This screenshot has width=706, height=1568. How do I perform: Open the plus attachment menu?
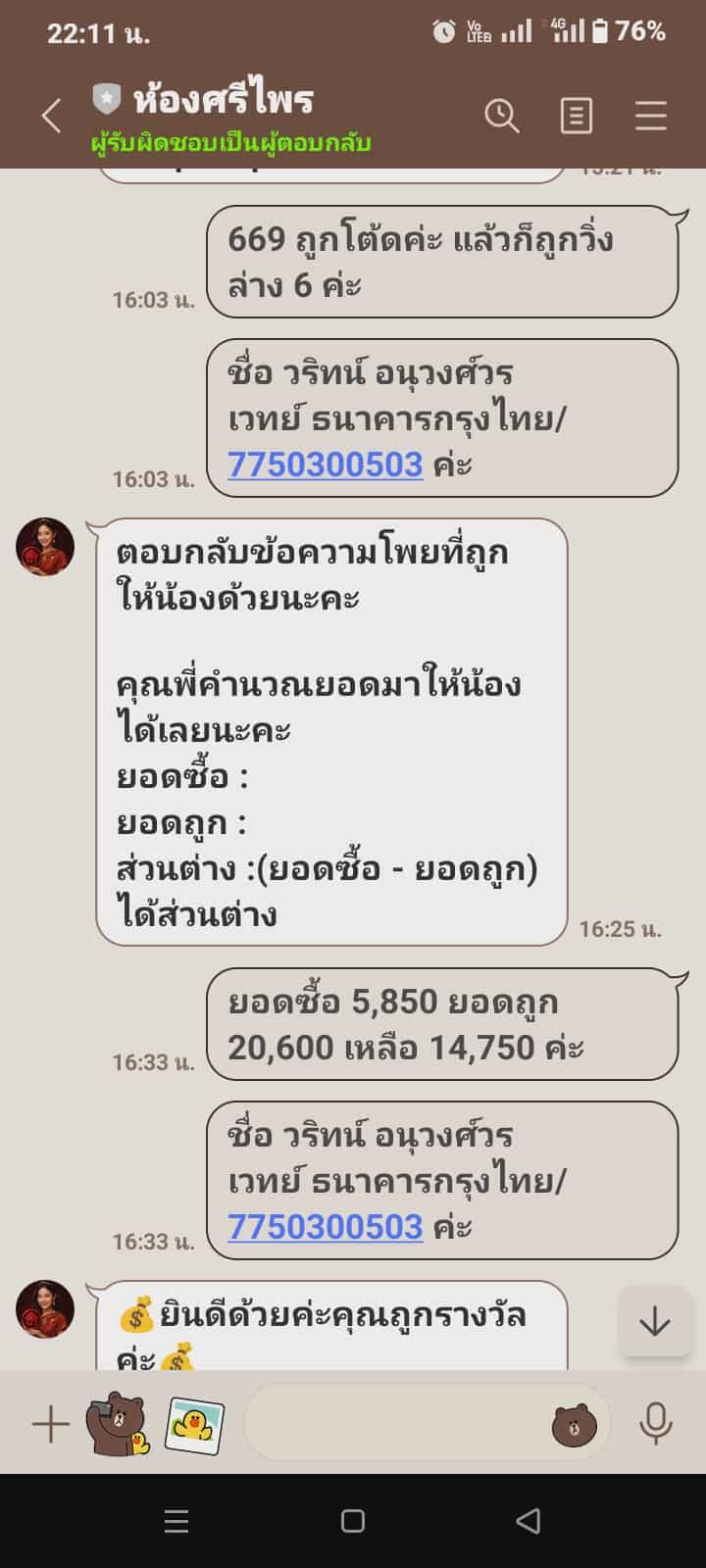[50, 1424]
